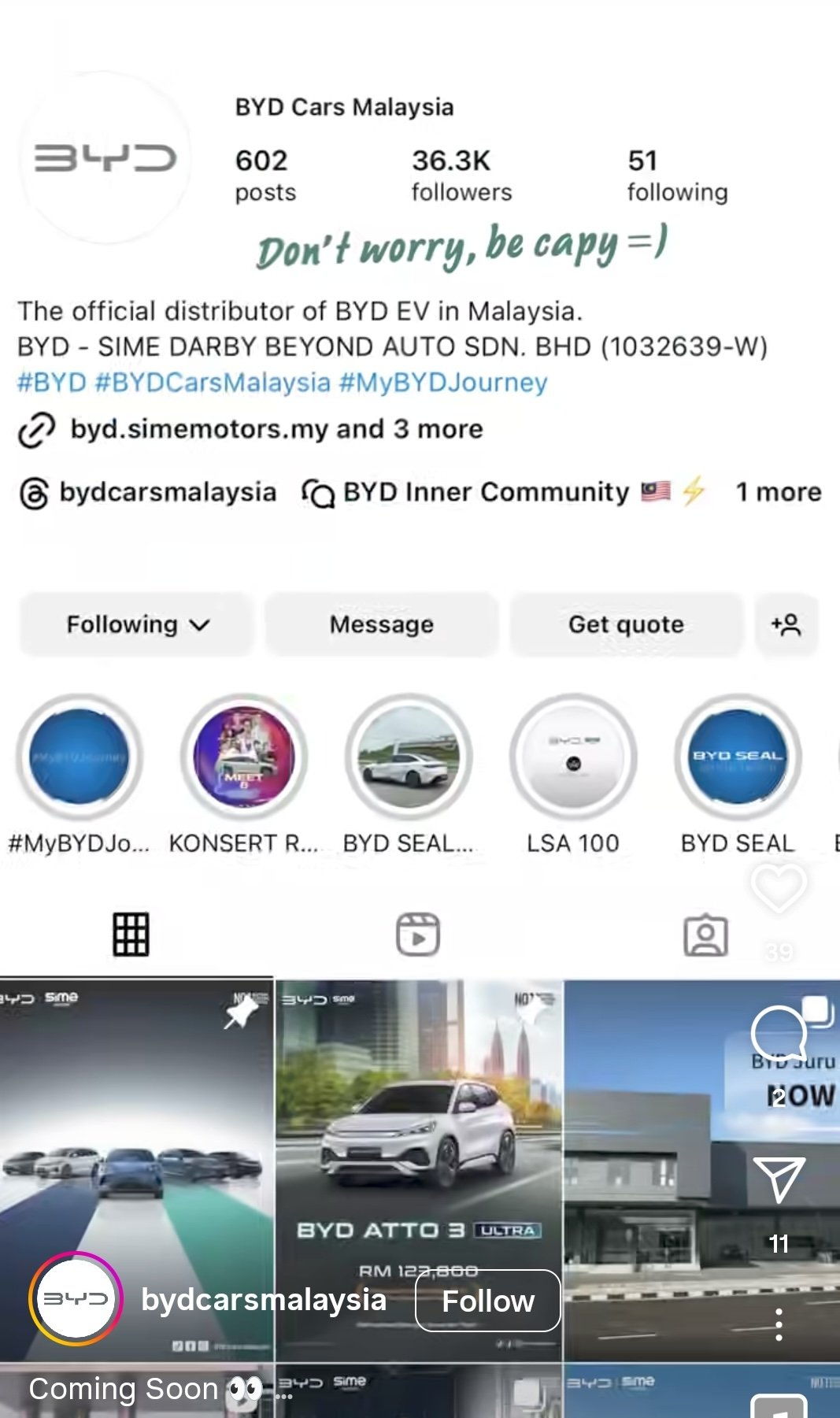
Task: Like this reel with the heart icon
Action: point(779,888)
